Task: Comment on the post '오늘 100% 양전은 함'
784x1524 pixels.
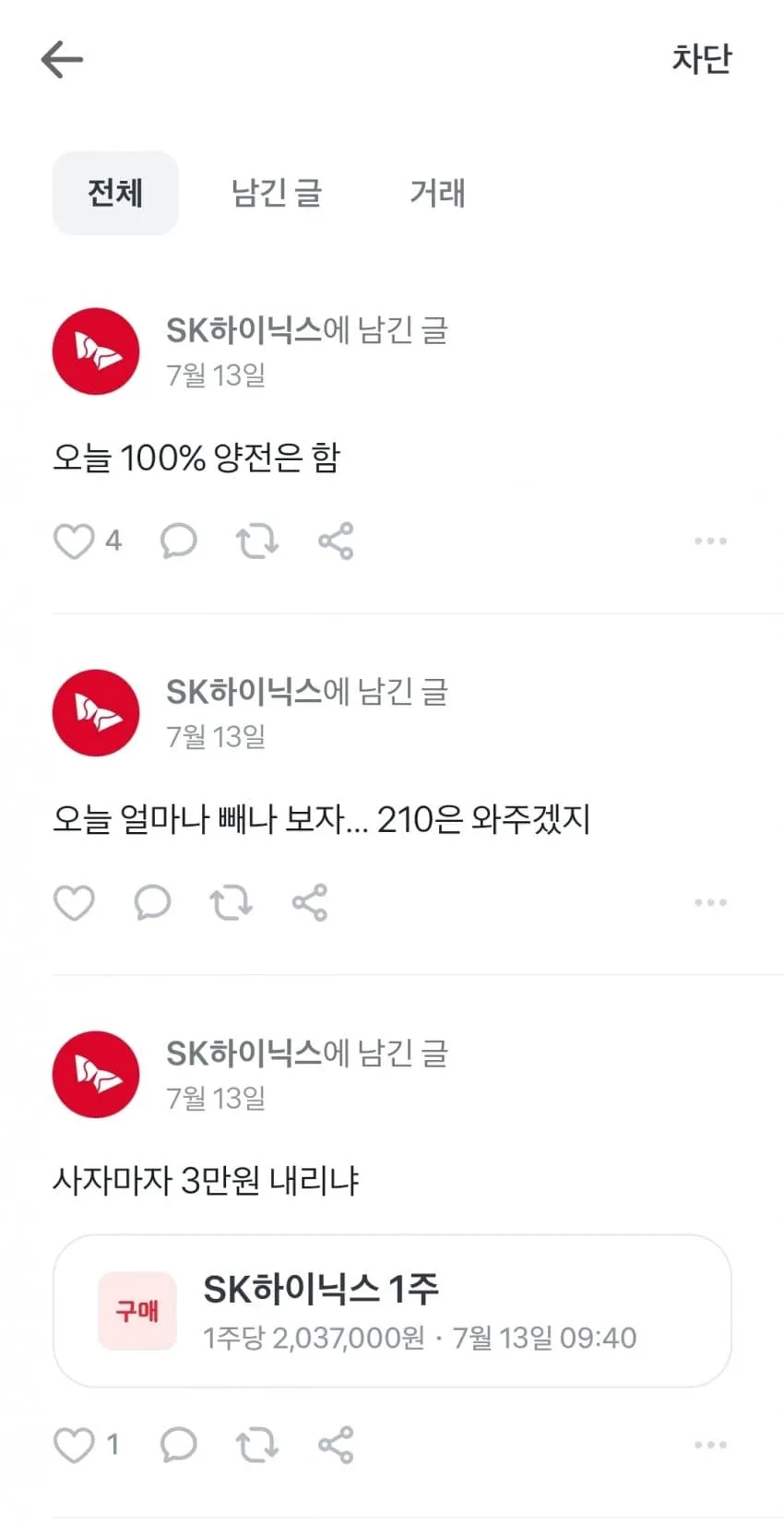Action: (178, 541)
